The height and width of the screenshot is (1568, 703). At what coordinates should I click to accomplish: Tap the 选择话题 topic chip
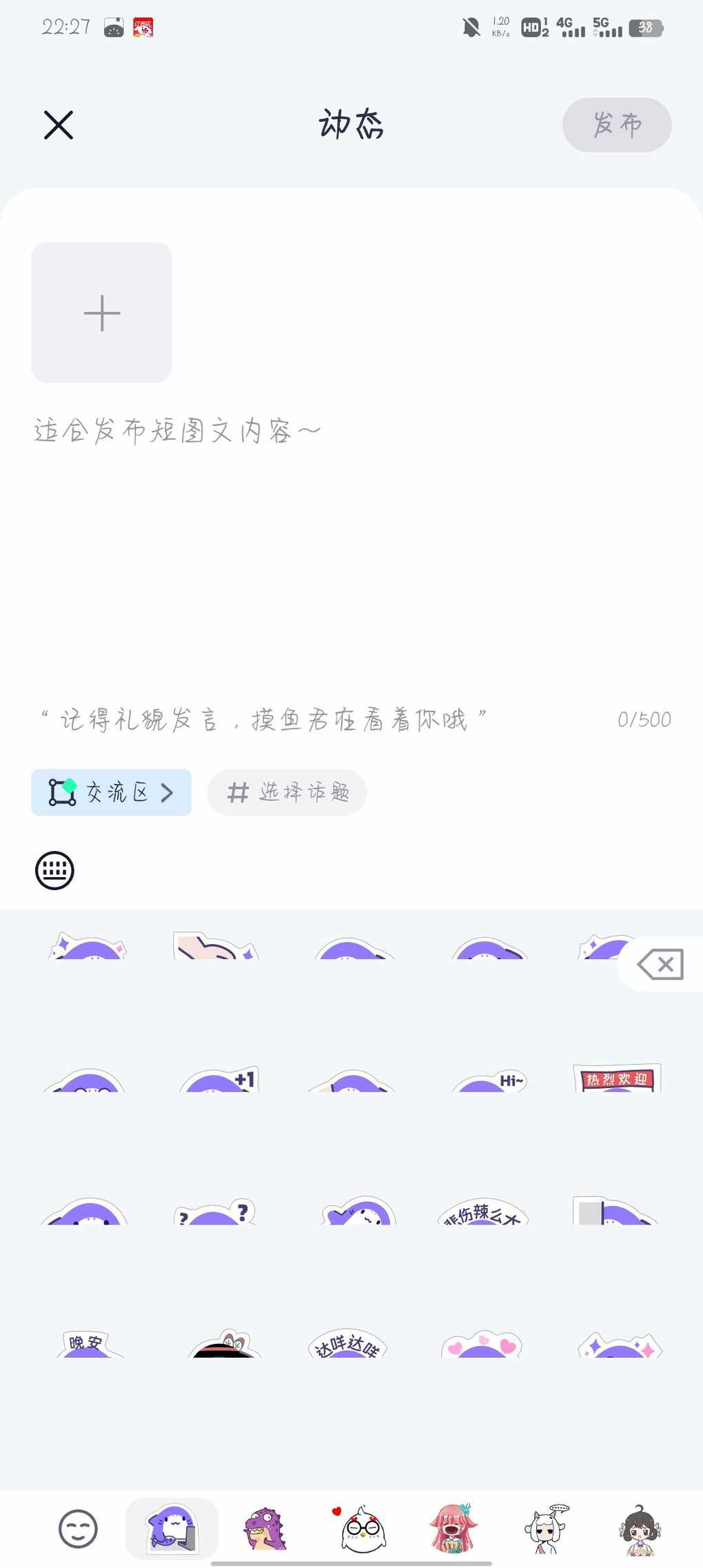(x=287, y=792)
